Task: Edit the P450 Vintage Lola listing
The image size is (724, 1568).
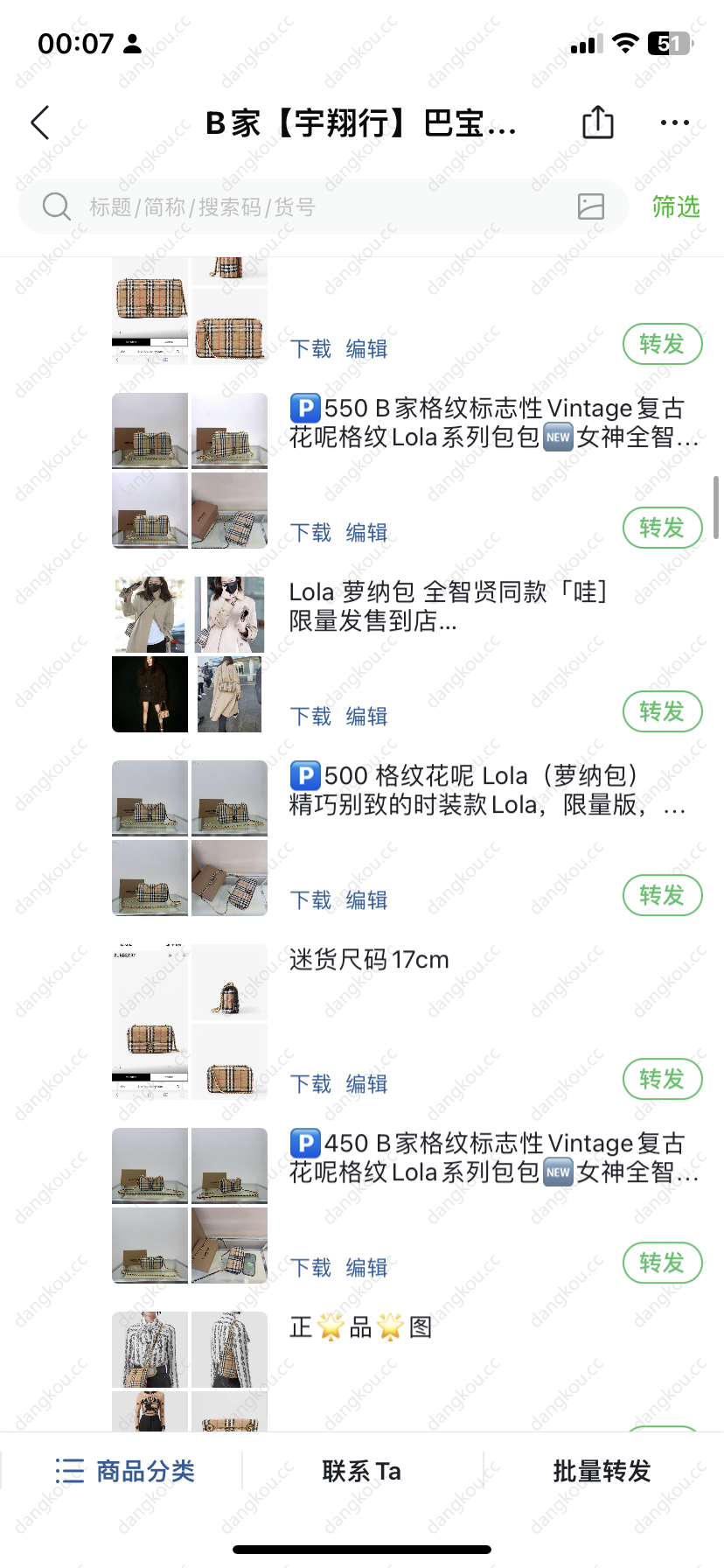Action: pyautogui.click(x=366, y=1268)
